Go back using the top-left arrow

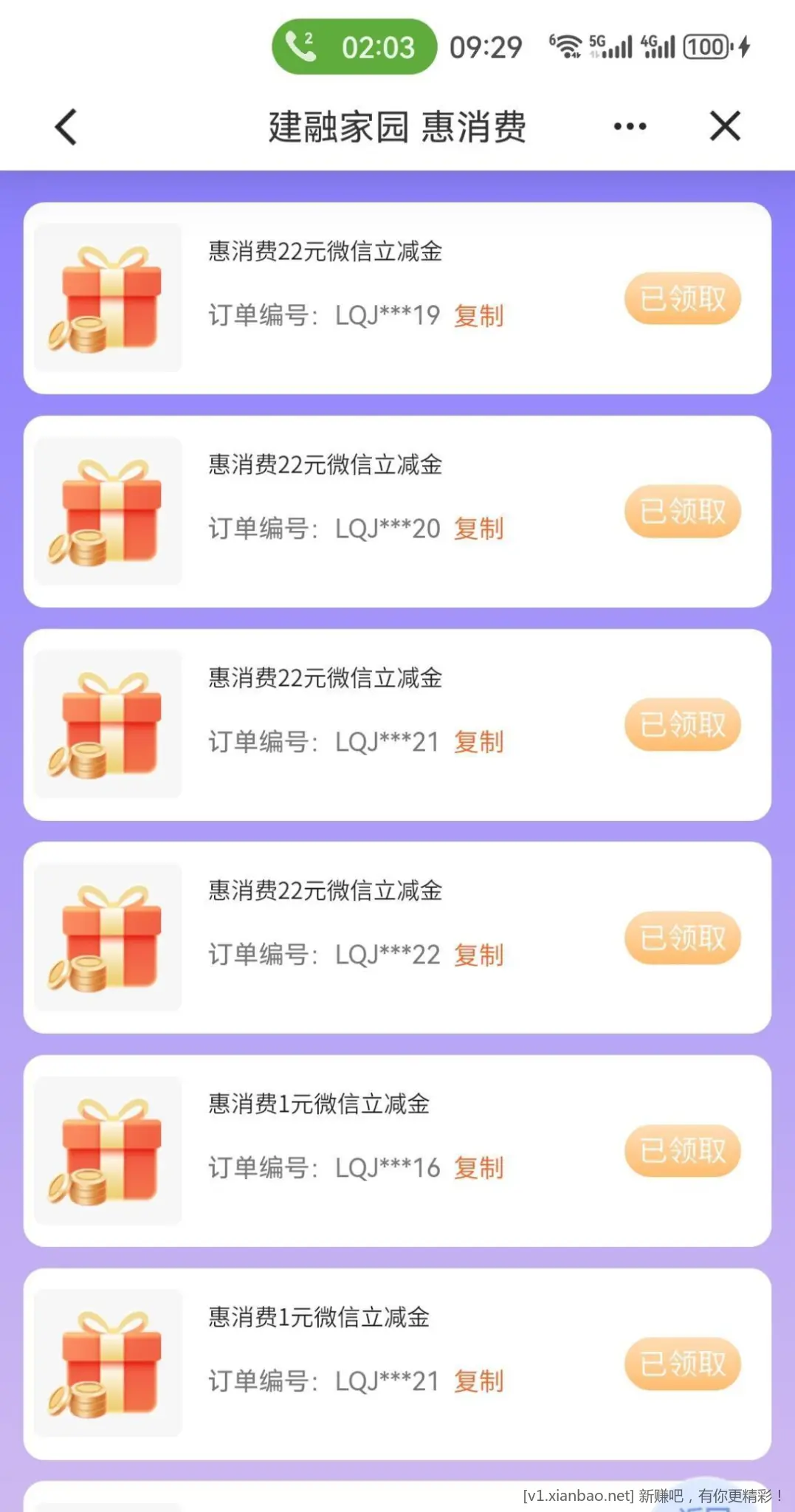pyautogui.click(x=66, y=127)
